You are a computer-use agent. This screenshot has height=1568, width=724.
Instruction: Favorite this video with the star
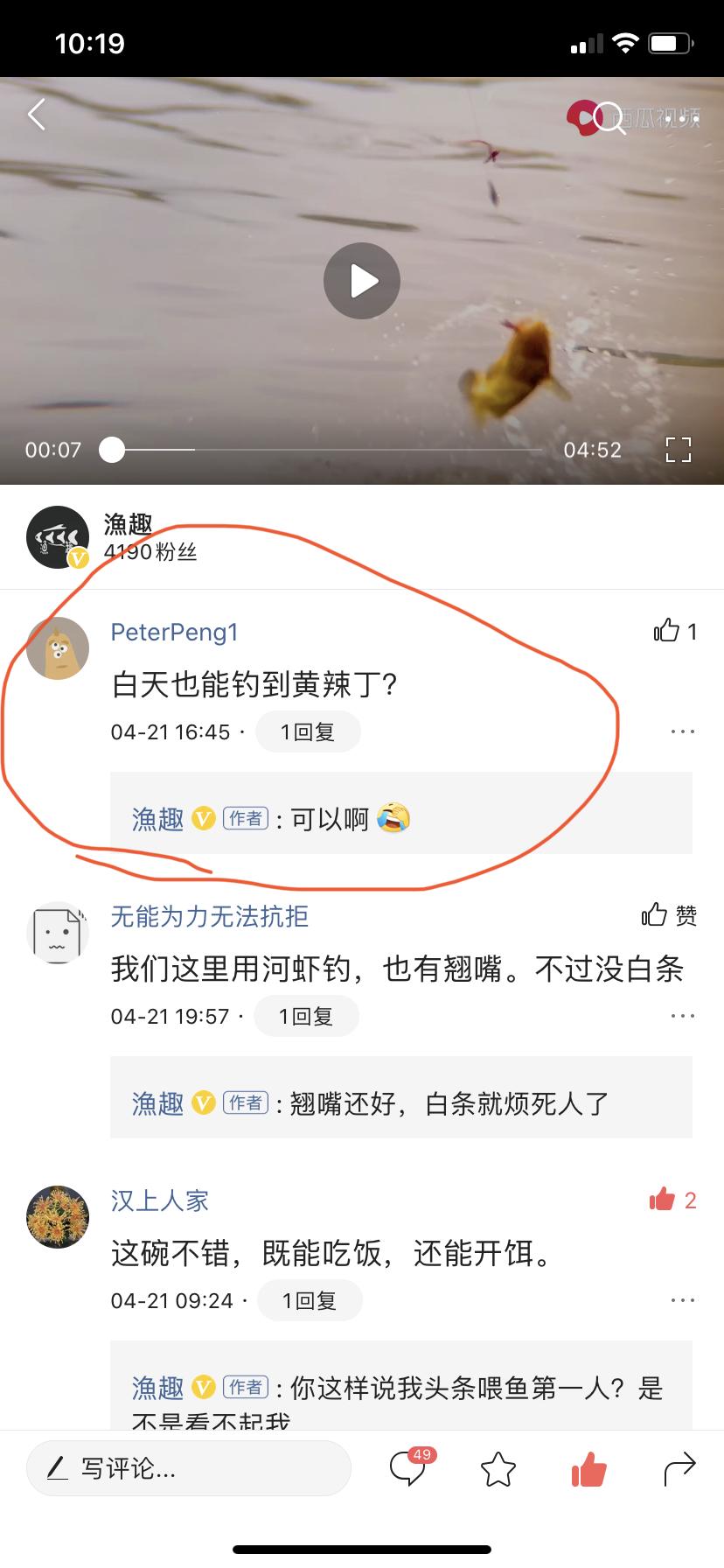pyautogui.click(x=498, y=1468)
